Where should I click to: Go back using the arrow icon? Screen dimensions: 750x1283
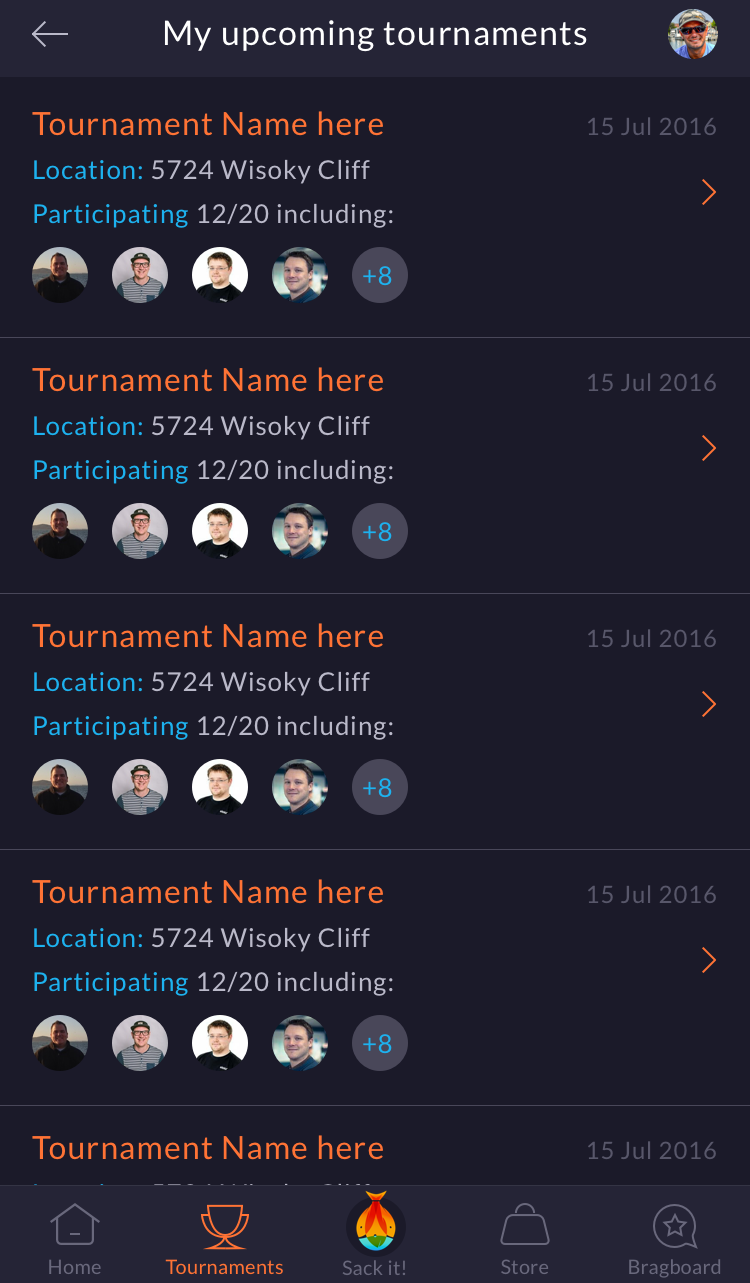click(x=50, y=34)
